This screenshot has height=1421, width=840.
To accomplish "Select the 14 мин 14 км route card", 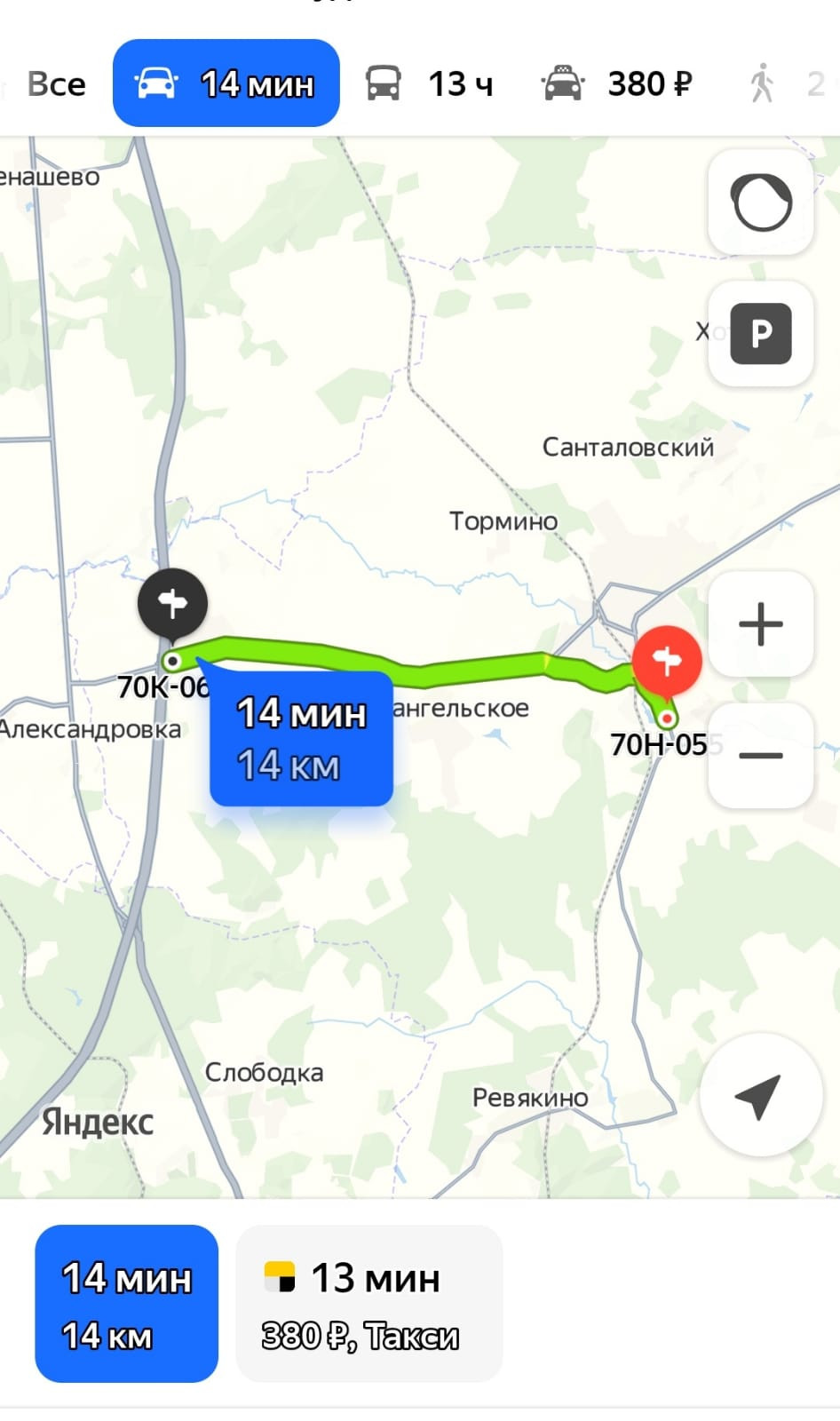I will [x=127, y=1304].
